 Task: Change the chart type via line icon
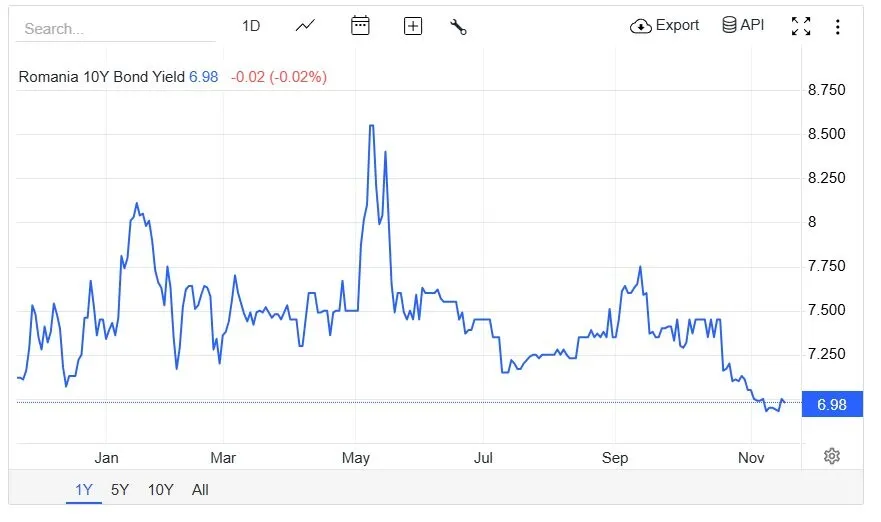pos(306,26)
